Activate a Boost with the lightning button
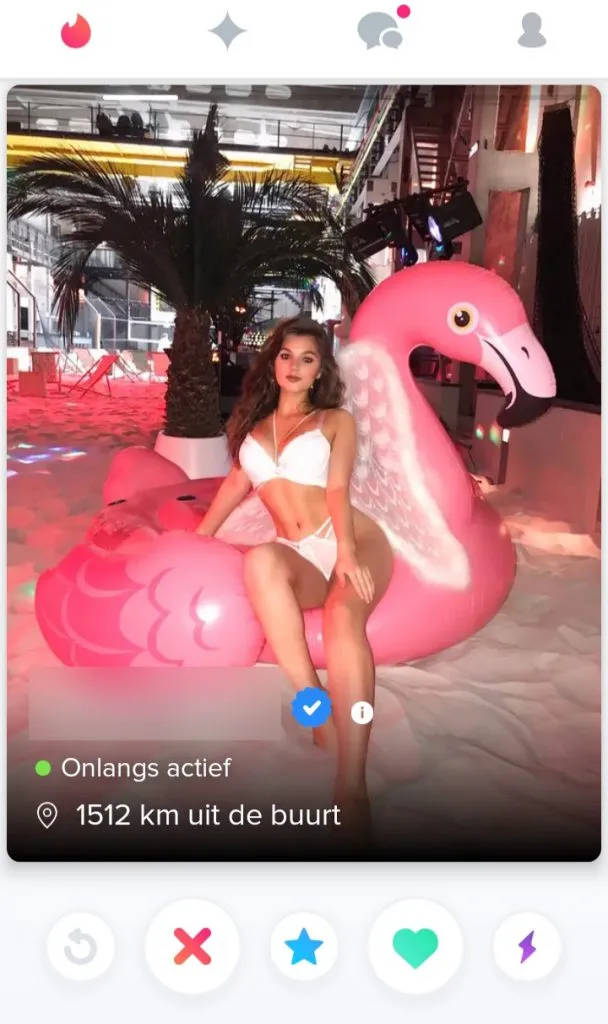 (x=527, y=946)
